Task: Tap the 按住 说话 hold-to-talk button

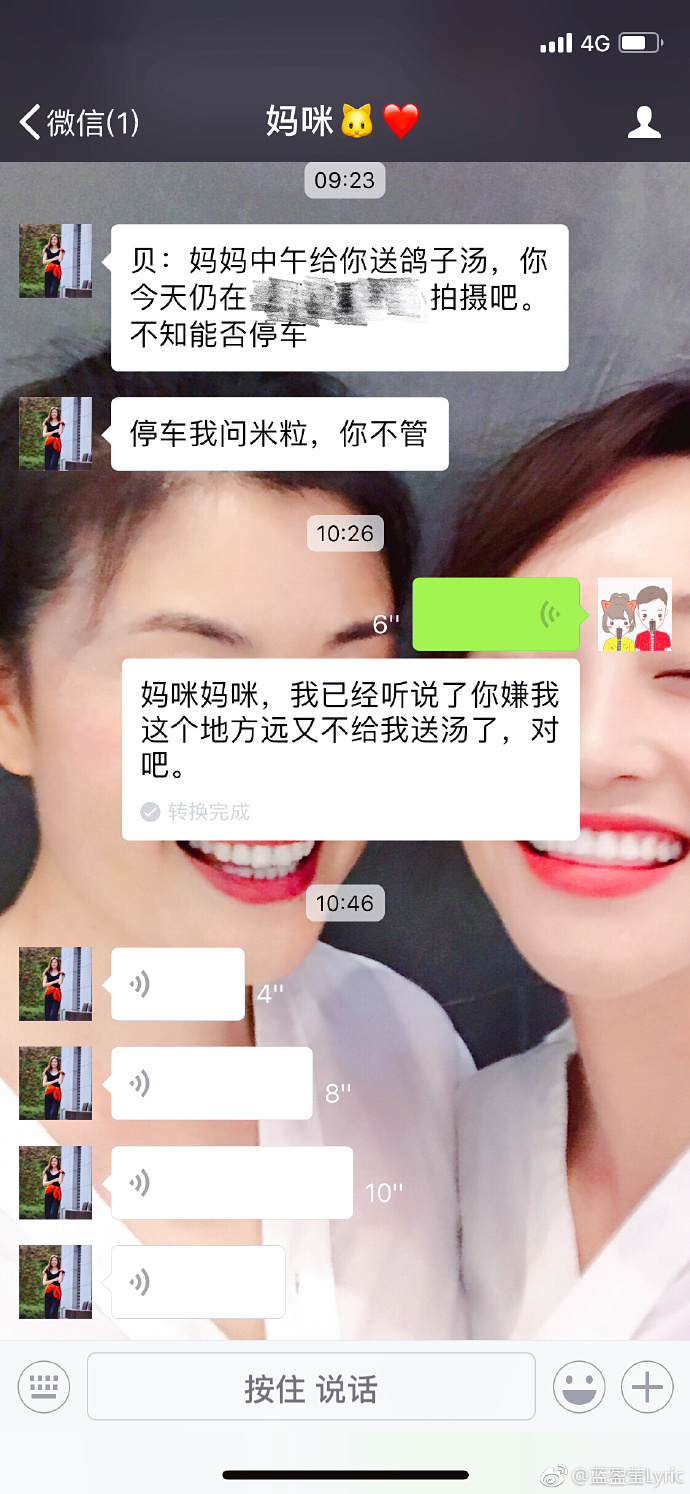Action: (x=311, y=1387)
